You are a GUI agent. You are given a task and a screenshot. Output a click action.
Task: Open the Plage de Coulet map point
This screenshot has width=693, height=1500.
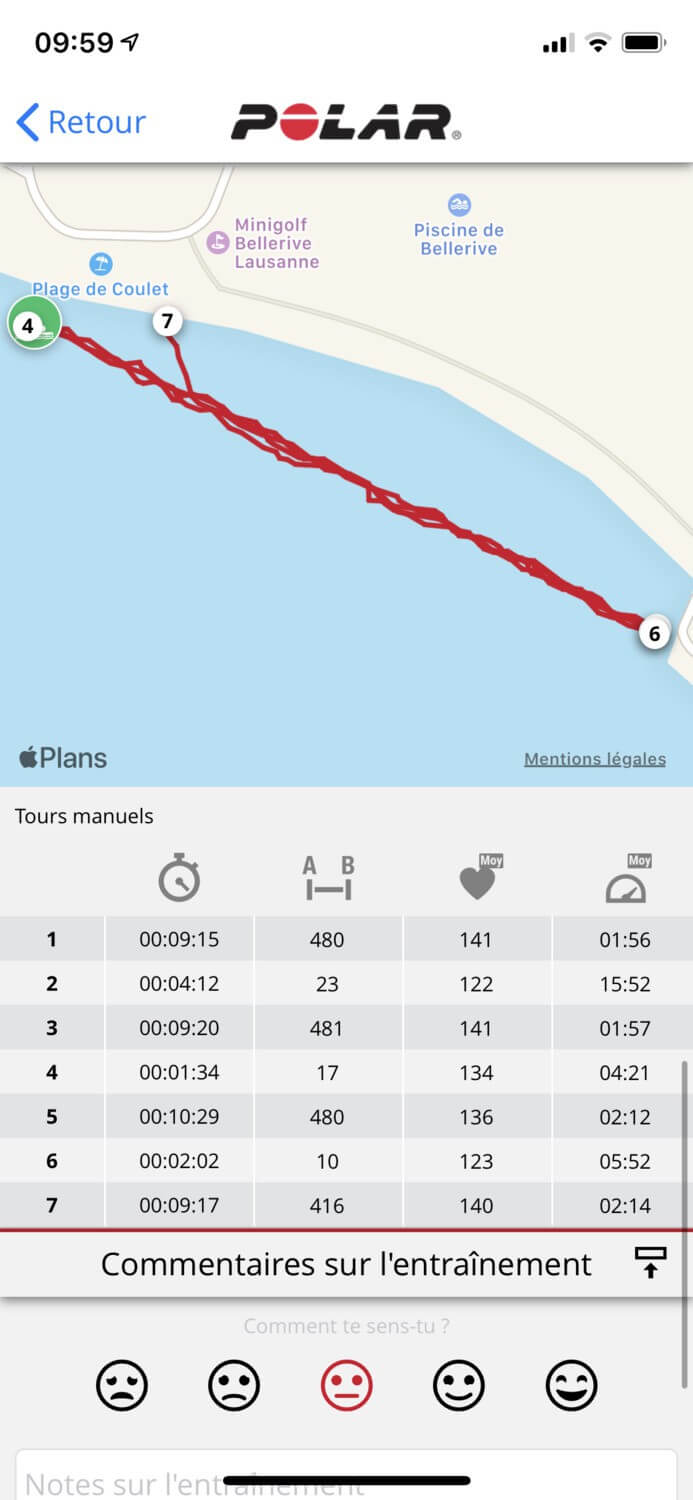100,277
